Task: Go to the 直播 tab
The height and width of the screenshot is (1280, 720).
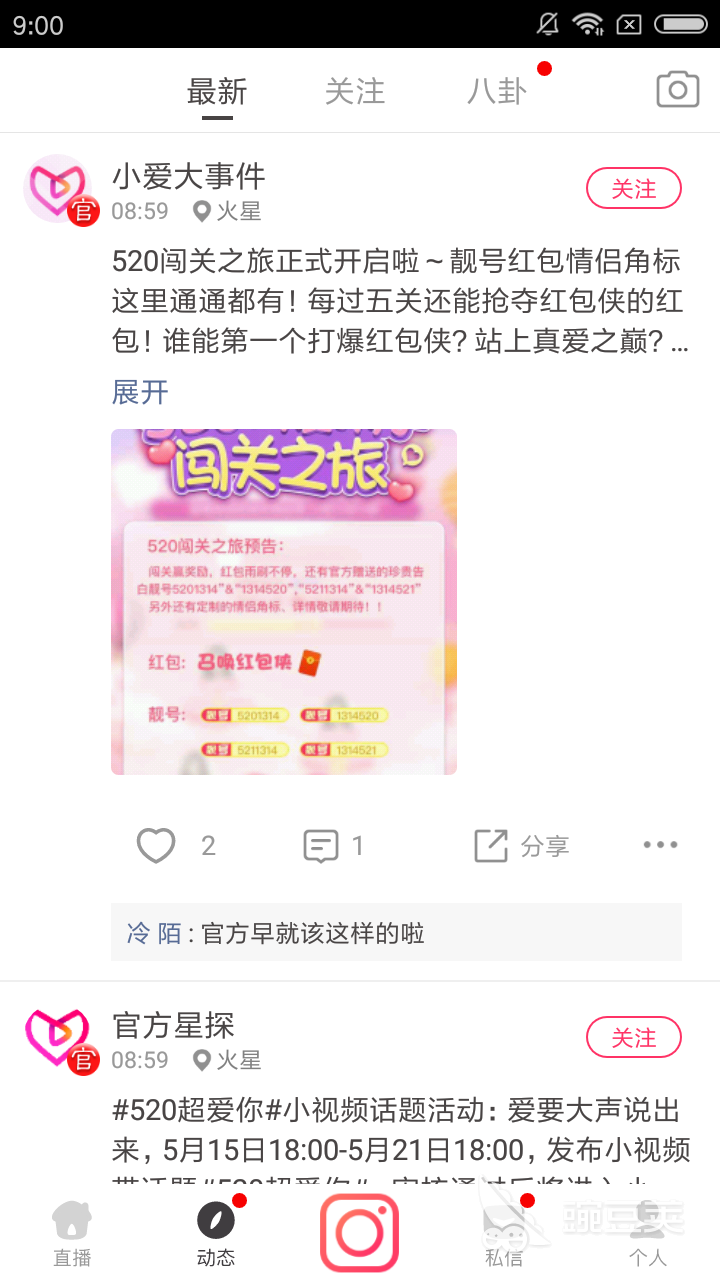Action: [x=72, y=1233]
